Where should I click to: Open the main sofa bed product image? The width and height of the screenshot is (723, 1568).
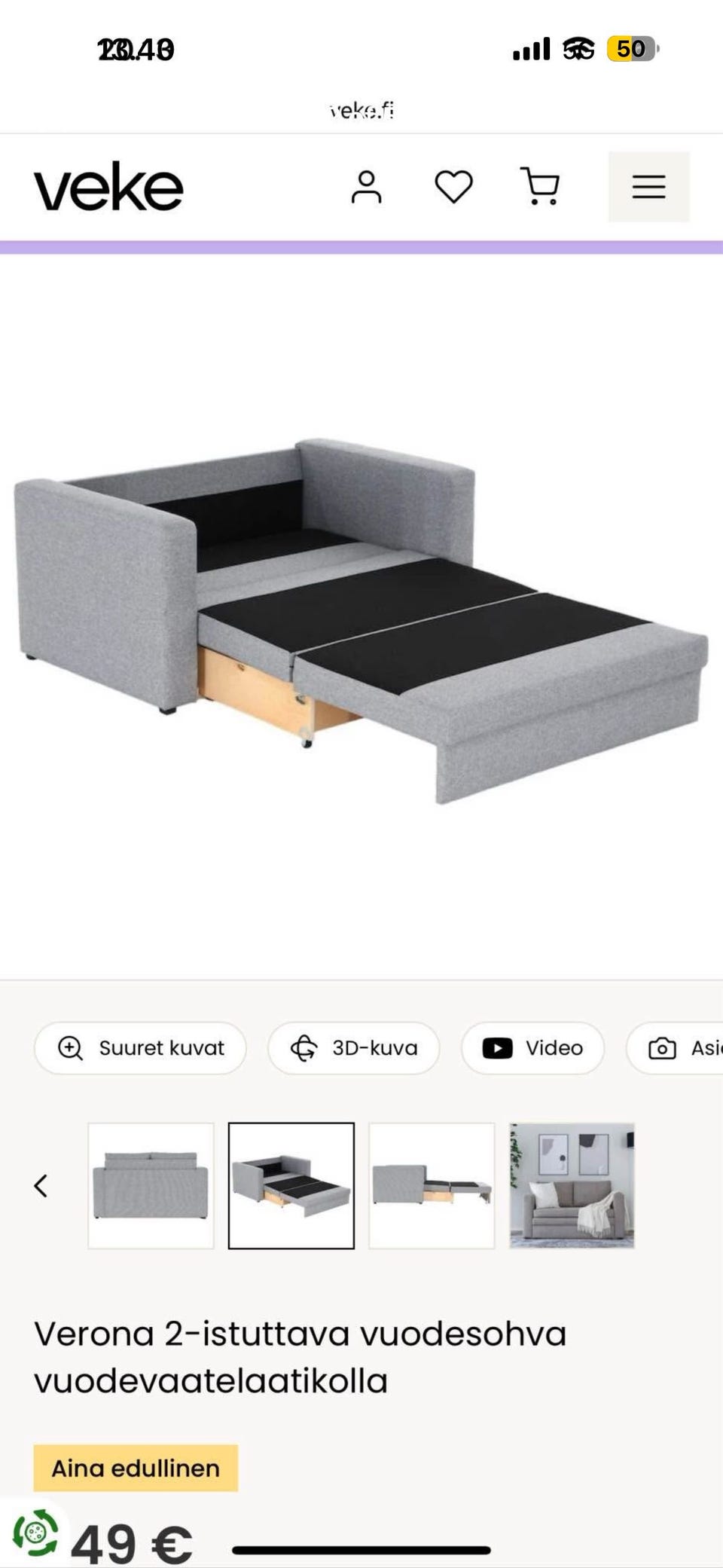361,618
